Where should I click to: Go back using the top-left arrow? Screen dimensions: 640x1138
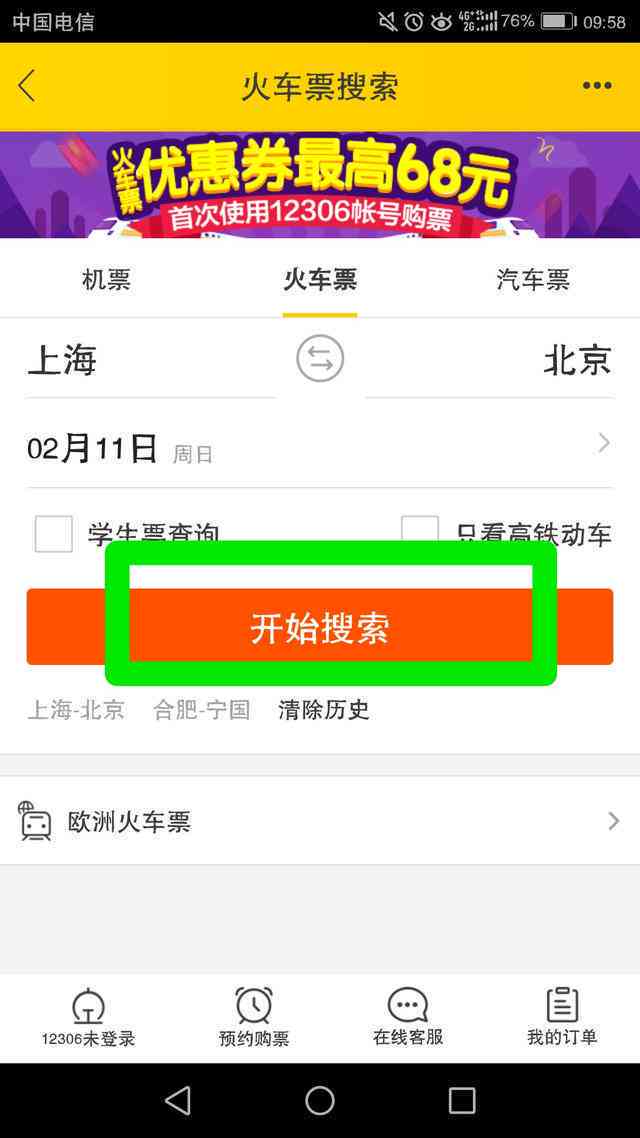pyautogui.click(x=27, y=86)
